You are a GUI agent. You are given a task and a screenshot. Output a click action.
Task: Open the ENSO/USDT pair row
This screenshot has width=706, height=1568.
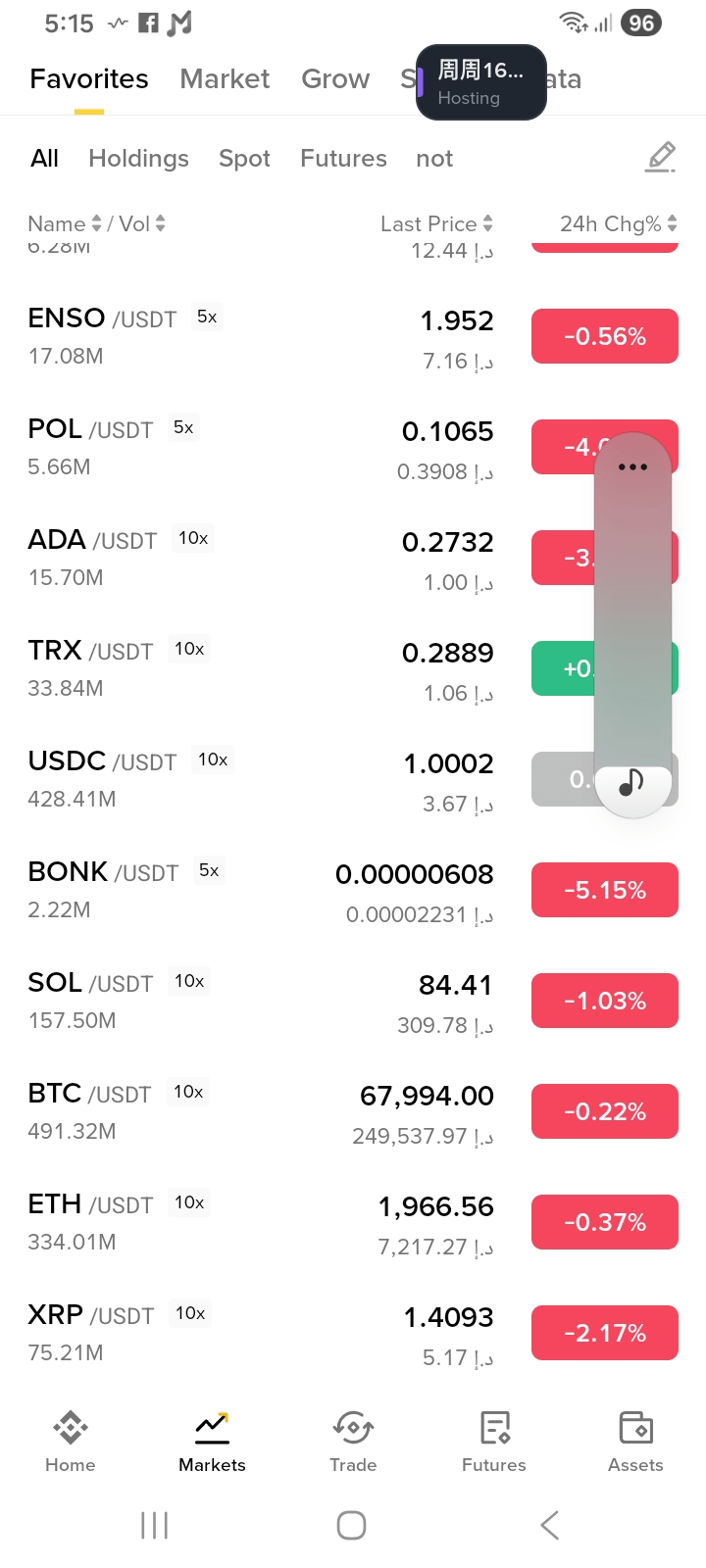353,337
